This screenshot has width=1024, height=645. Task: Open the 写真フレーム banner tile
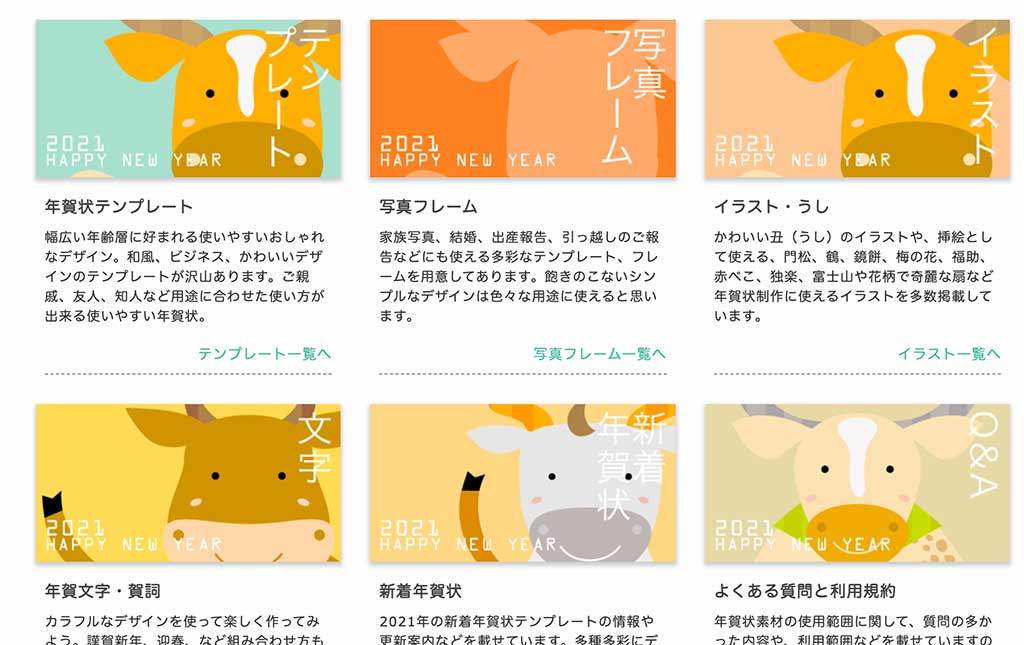point(522,99)
